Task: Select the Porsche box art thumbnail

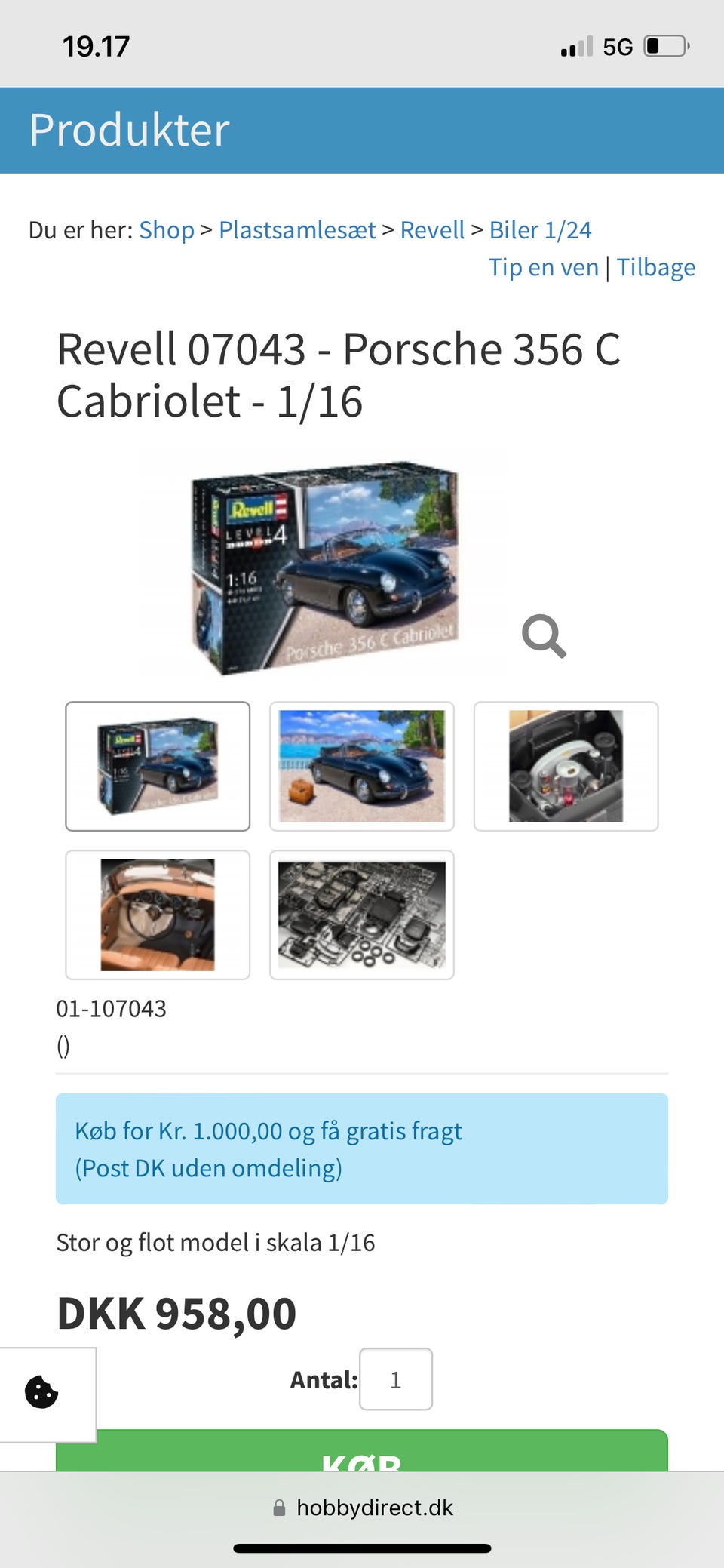Action: pyautogui.click(x=158, y=765)
